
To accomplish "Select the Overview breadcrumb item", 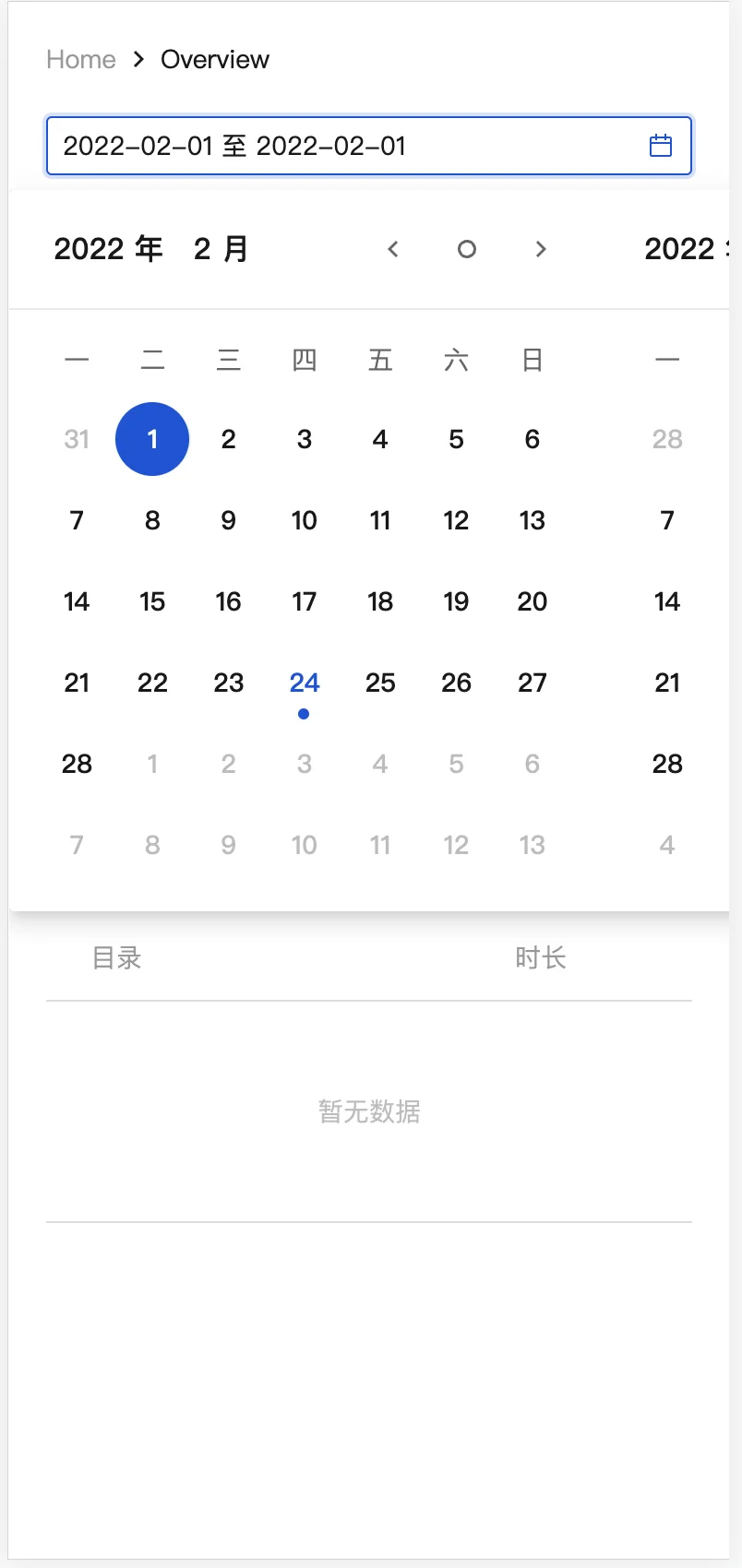I will pos(215,59).
